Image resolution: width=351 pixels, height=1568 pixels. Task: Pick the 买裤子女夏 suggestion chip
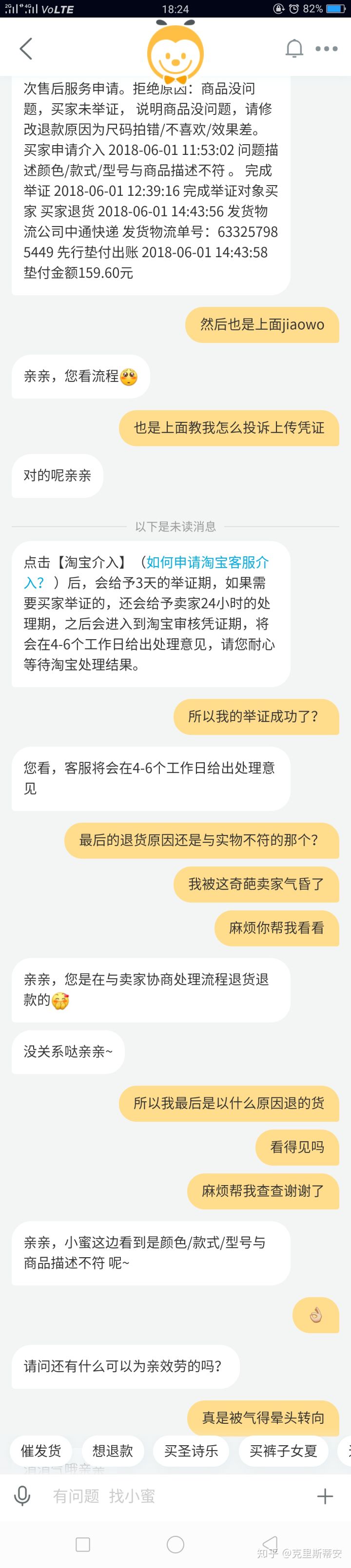coord(283,1451)
